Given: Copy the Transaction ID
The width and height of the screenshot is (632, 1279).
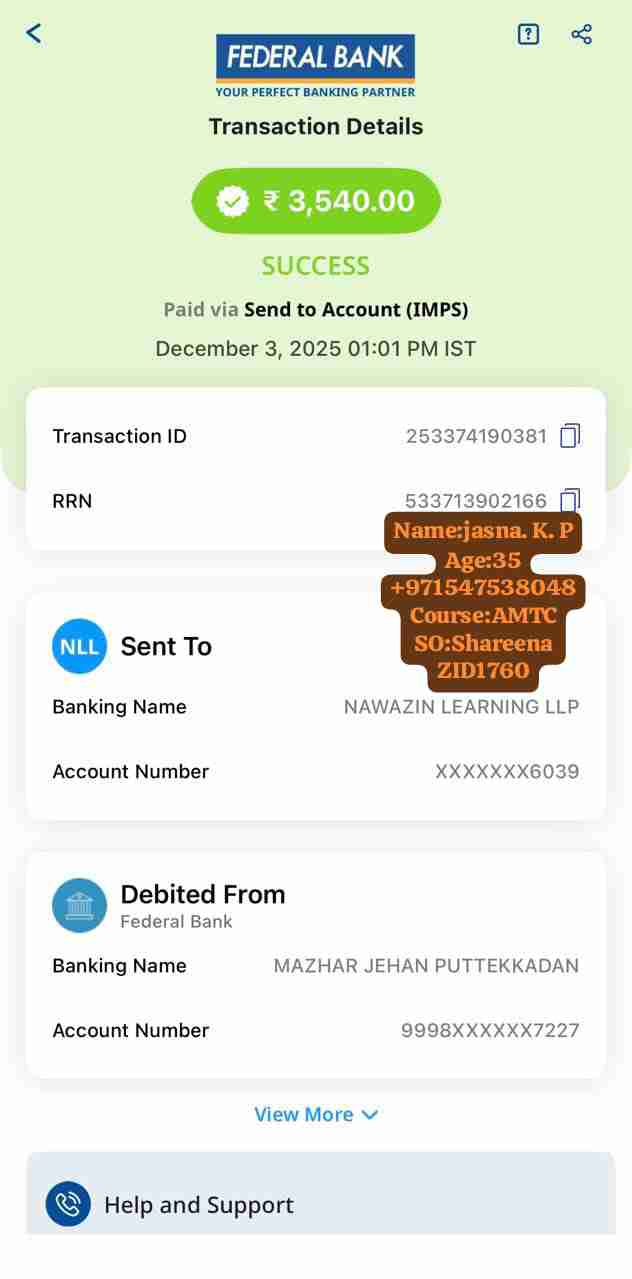Looking at the screenshot, I should click(x=570, y=436).
